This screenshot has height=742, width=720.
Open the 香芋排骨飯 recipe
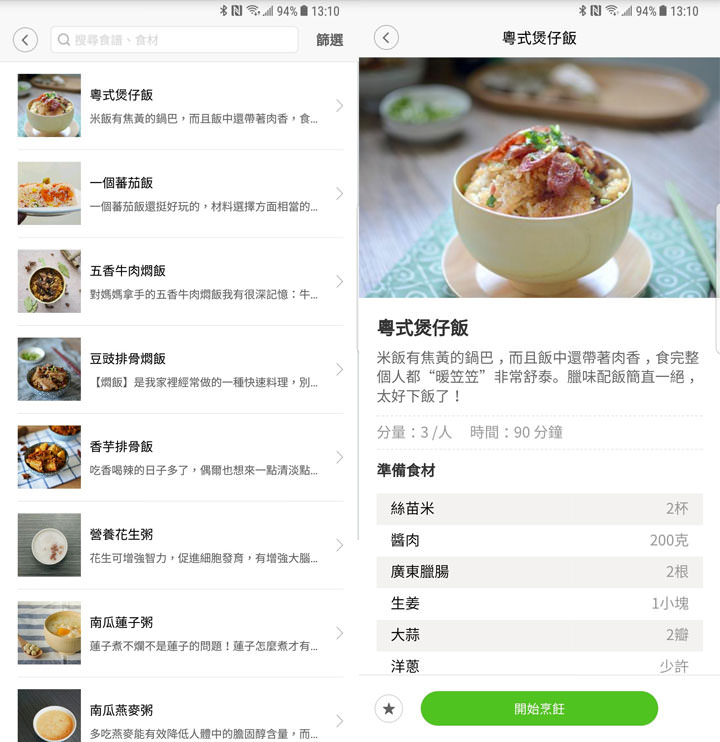point(180,458)
